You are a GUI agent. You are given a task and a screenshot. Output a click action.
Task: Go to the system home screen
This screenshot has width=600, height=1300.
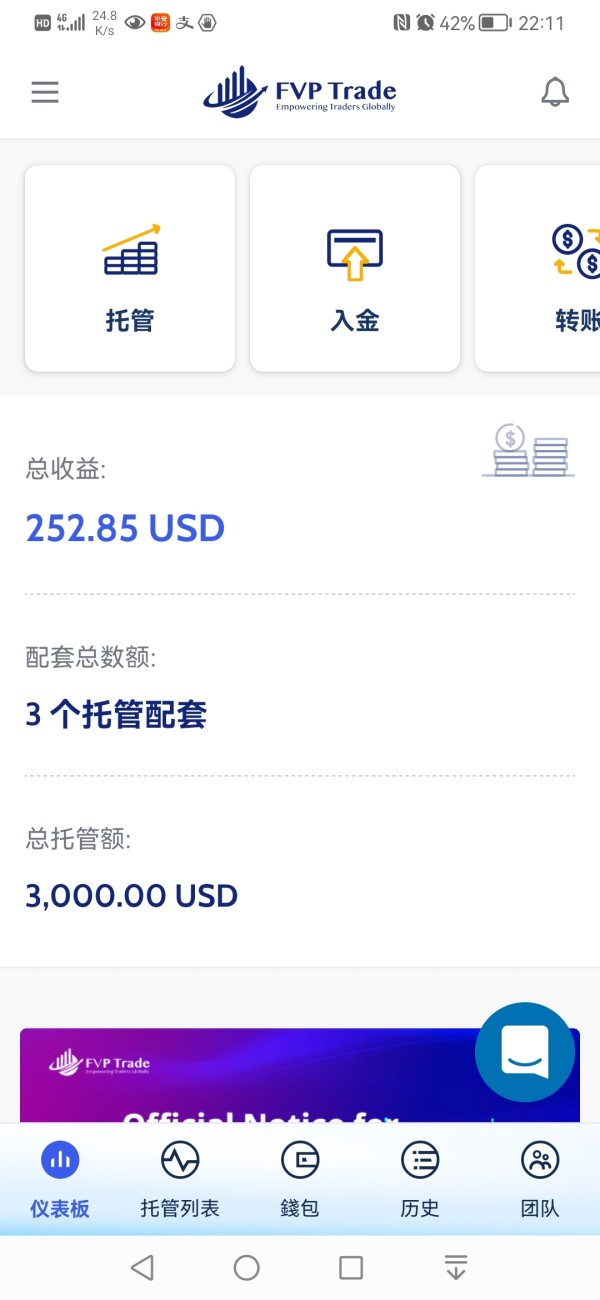click(x=247, y=1268)
